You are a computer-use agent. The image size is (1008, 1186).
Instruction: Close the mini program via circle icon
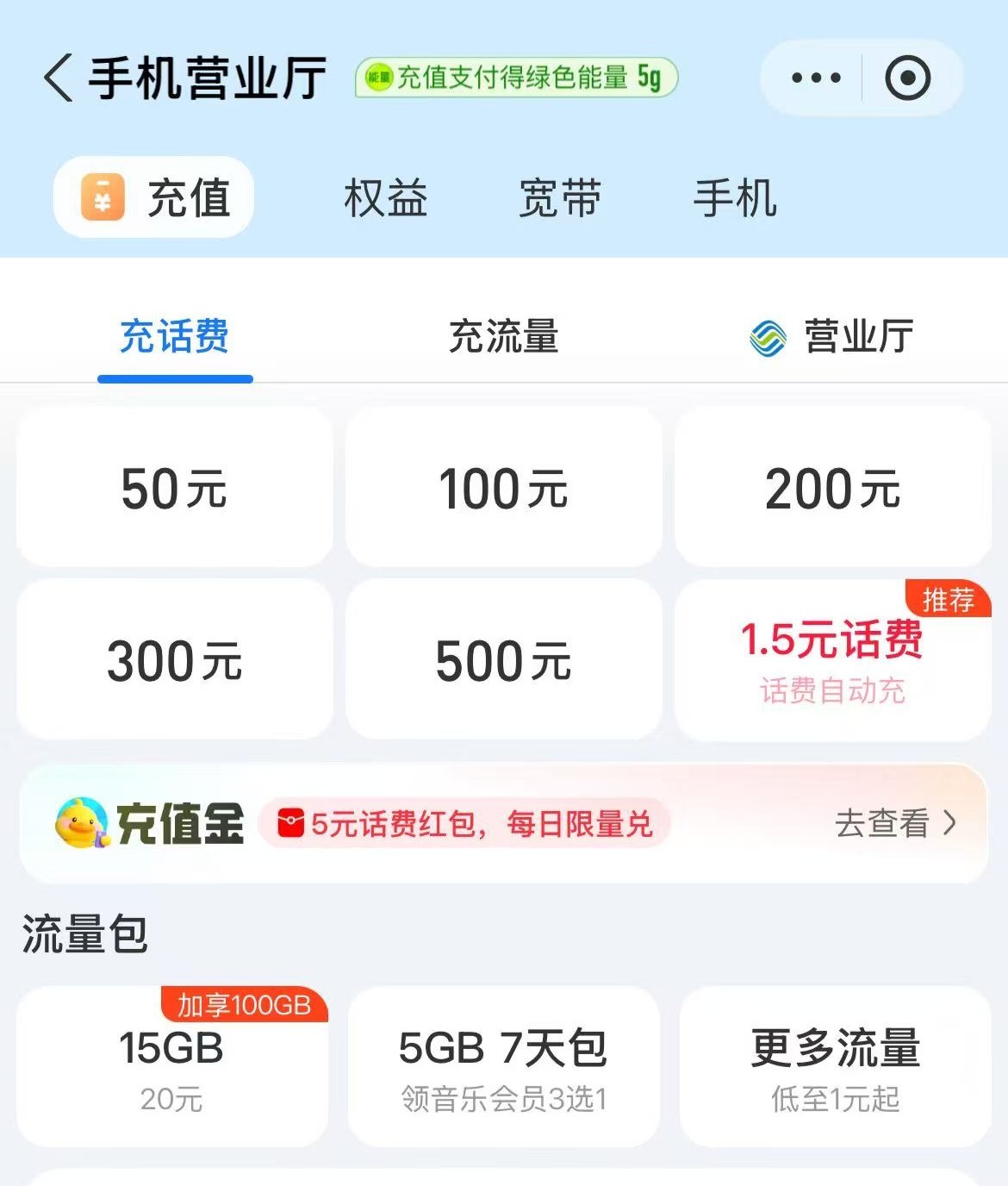[x=908, y=78]
